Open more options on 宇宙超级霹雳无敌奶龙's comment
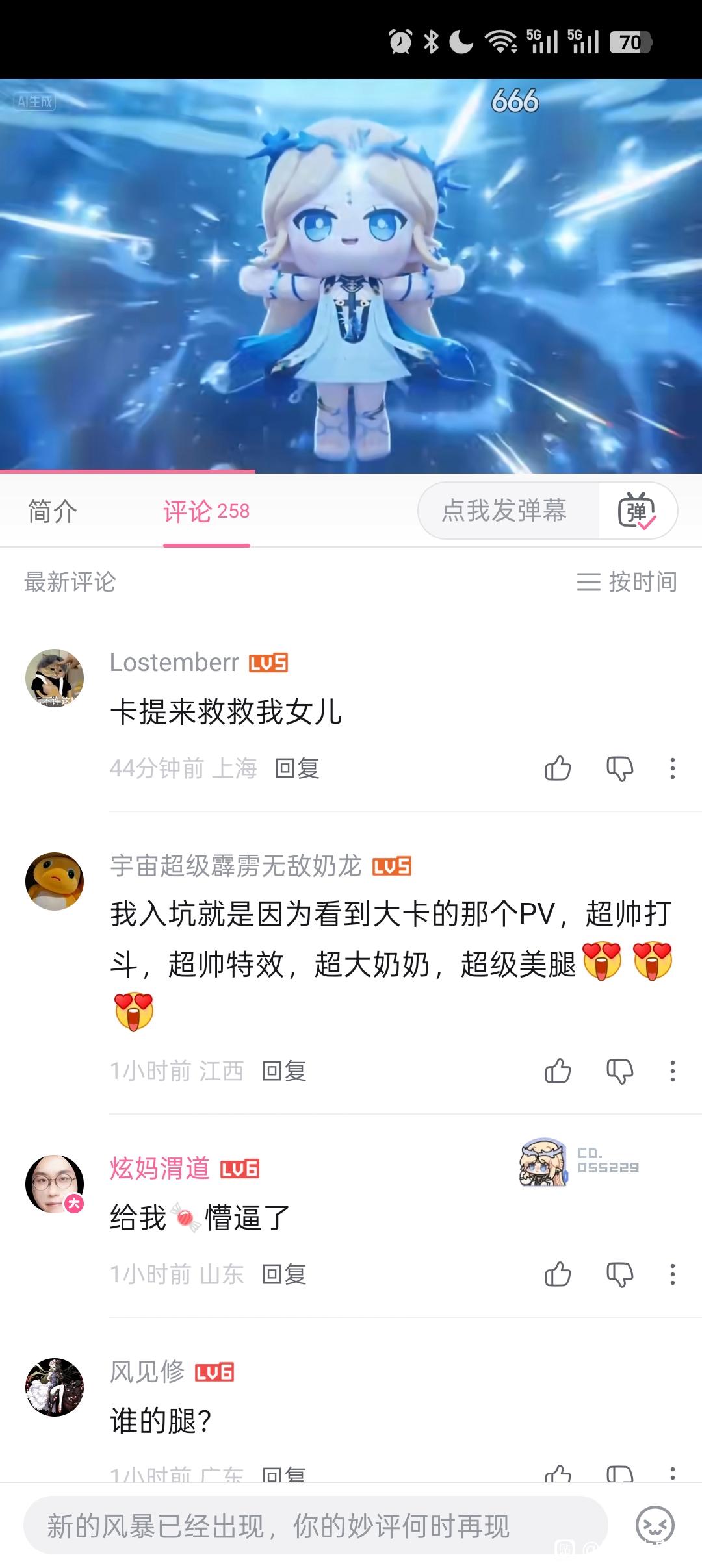The width and height of the screenshot is (702, 1568). coord(672,1071)
